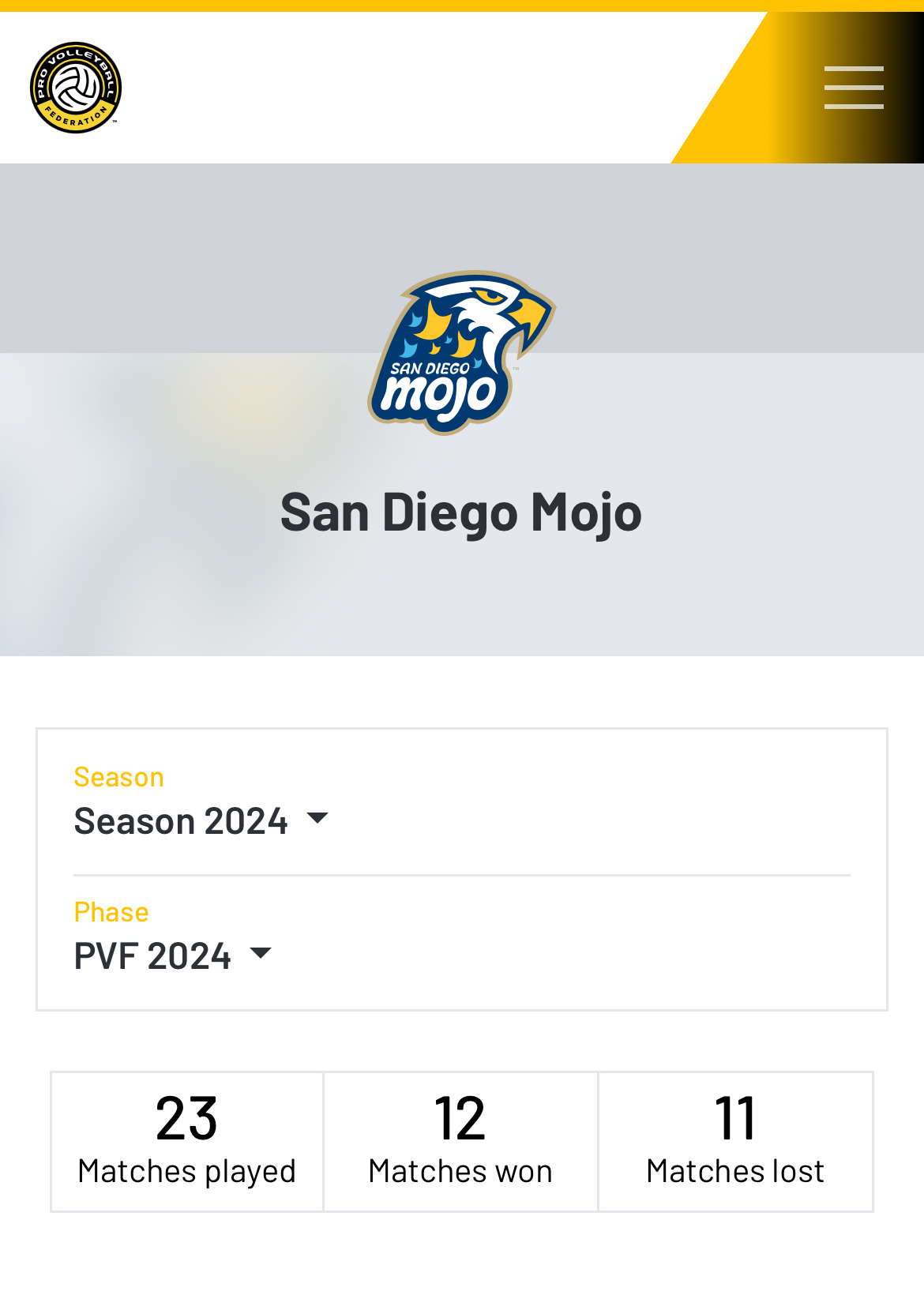Go to Pro Volleyball Federation home

pyautogui.click(x=76, y=88)
